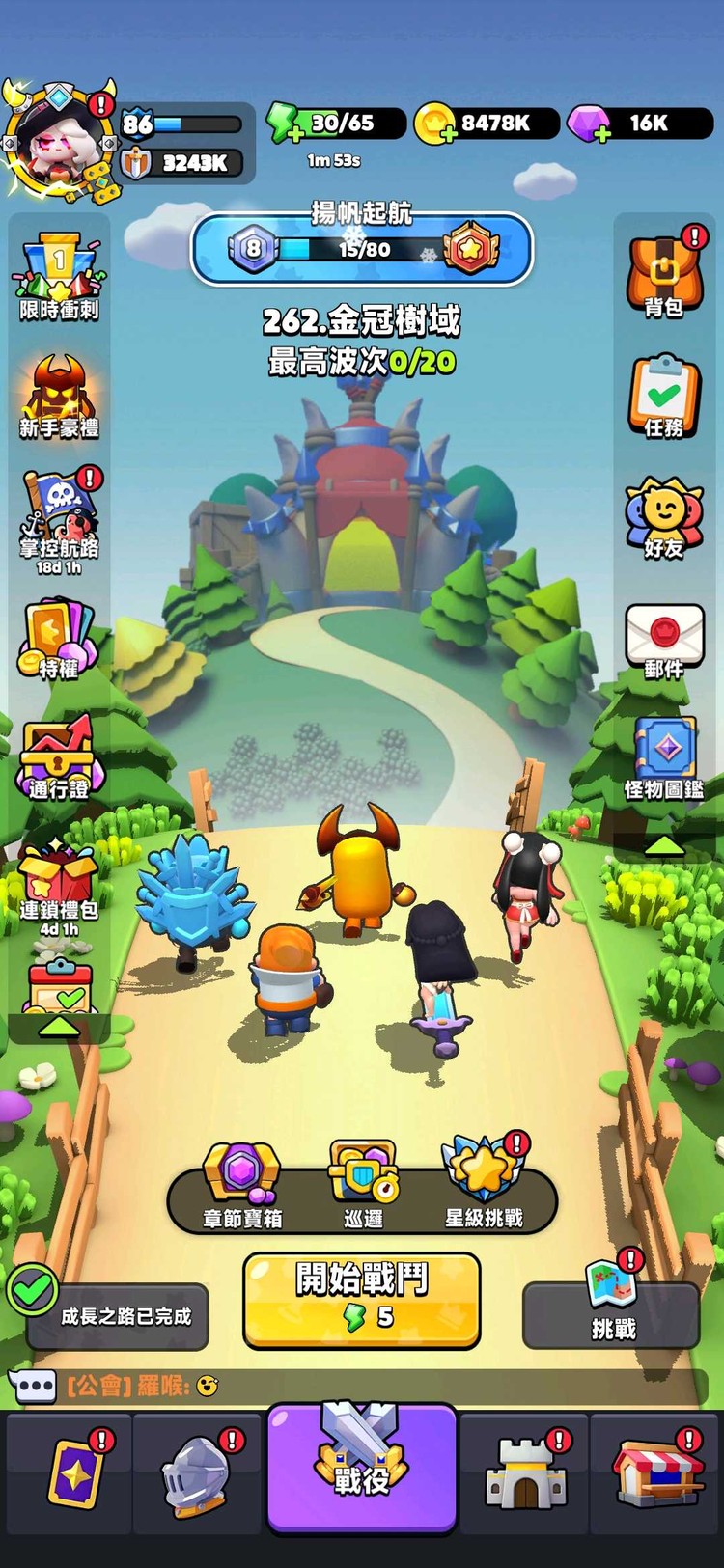Tap the 挑戰 challenge button
This screenshot has width=724, height=1568.
tap(611, 1313)
